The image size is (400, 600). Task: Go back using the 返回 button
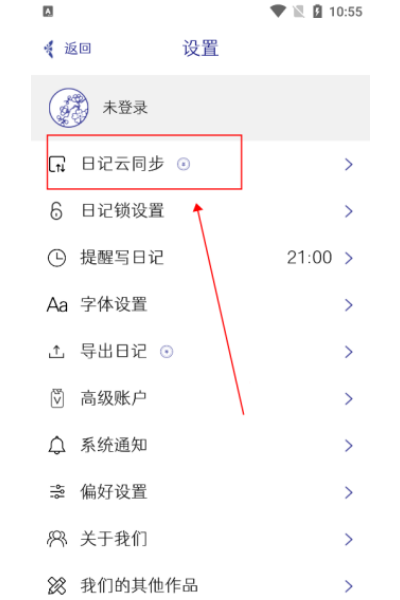tap(67, 49)
